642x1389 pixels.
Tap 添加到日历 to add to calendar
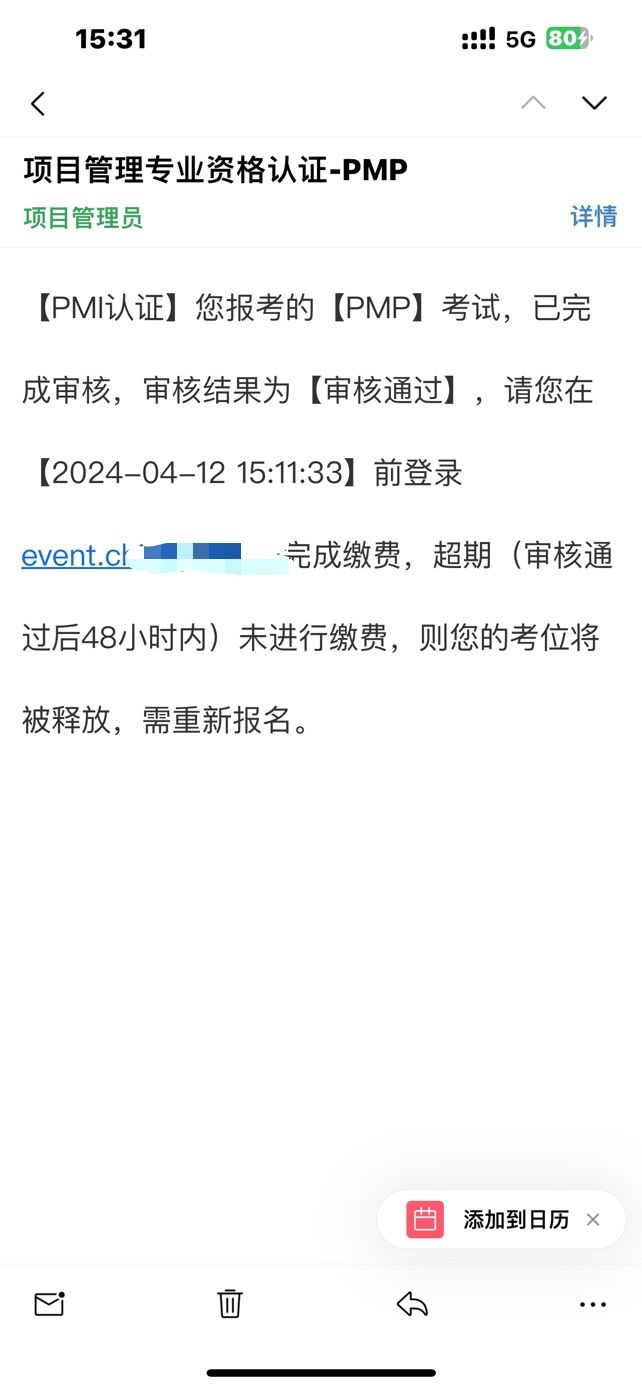coord(516,1220)
